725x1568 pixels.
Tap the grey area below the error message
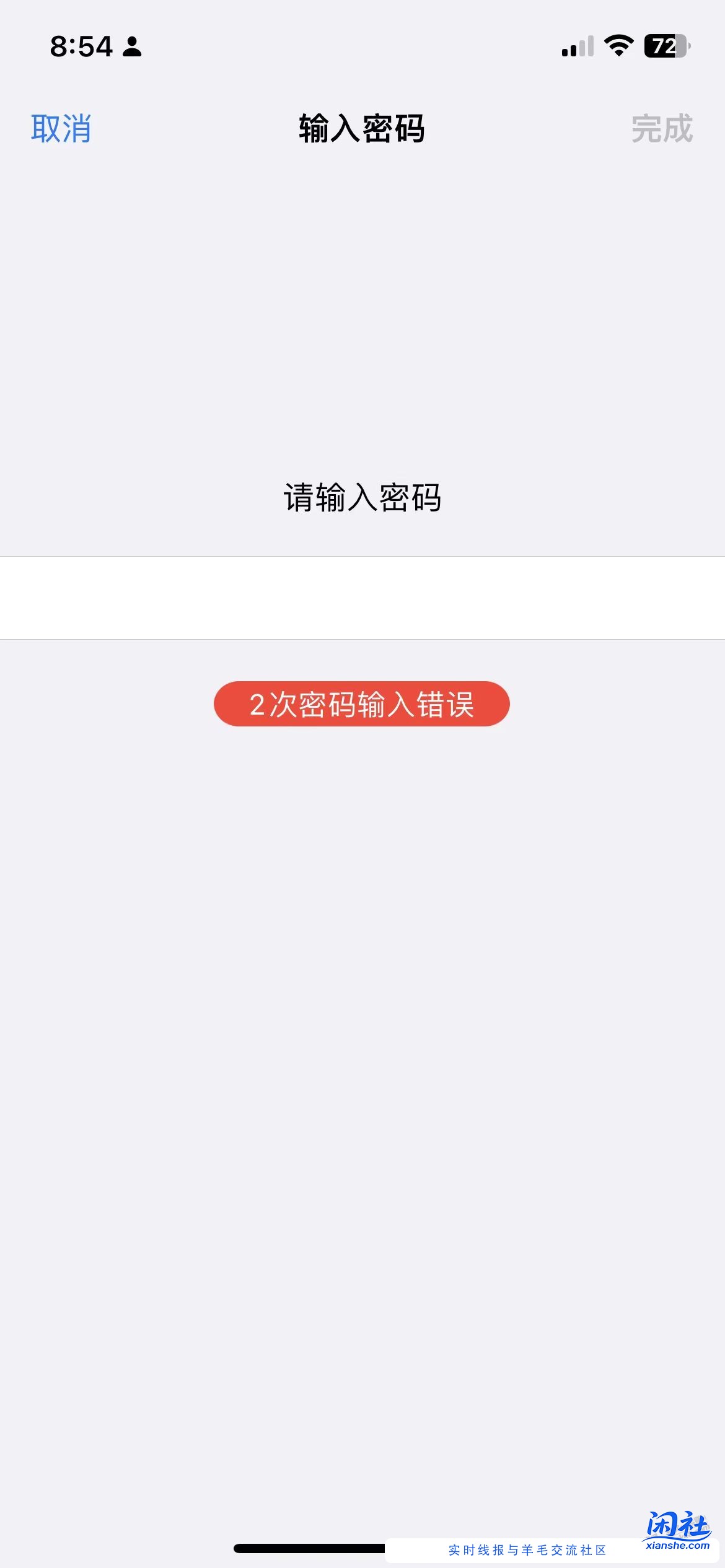tap(362, 929)
